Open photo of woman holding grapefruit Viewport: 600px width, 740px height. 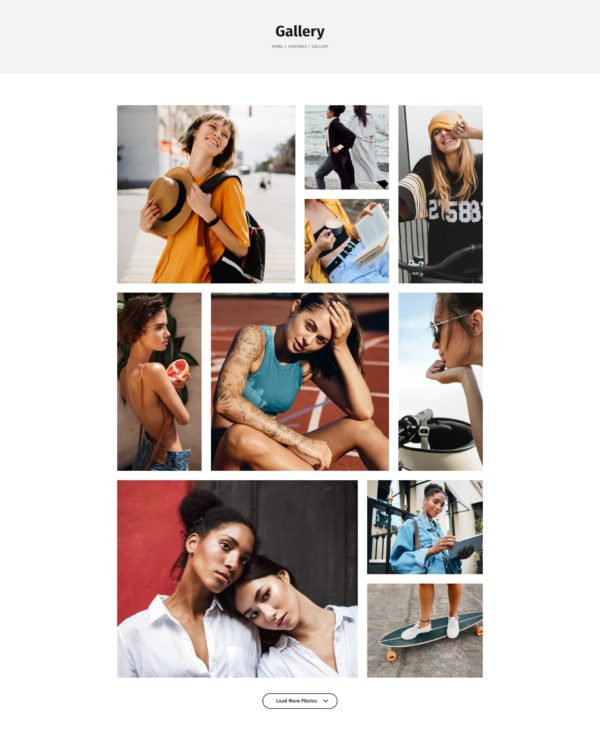pos(159,381)
